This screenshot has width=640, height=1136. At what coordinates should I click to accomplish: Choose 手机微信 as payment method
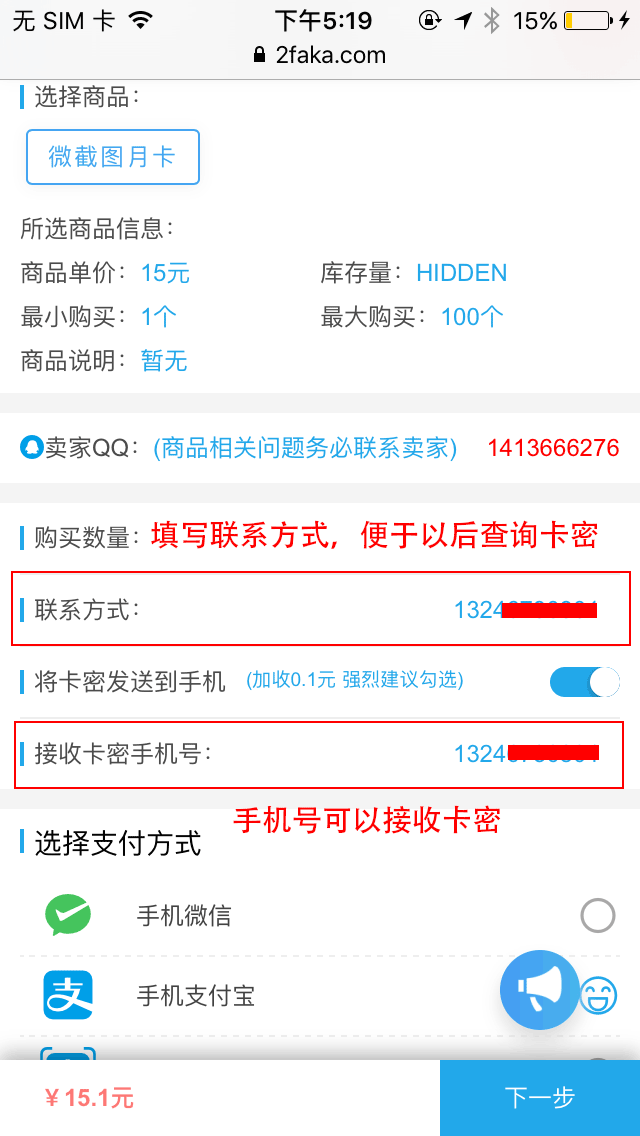click(597, 915)
